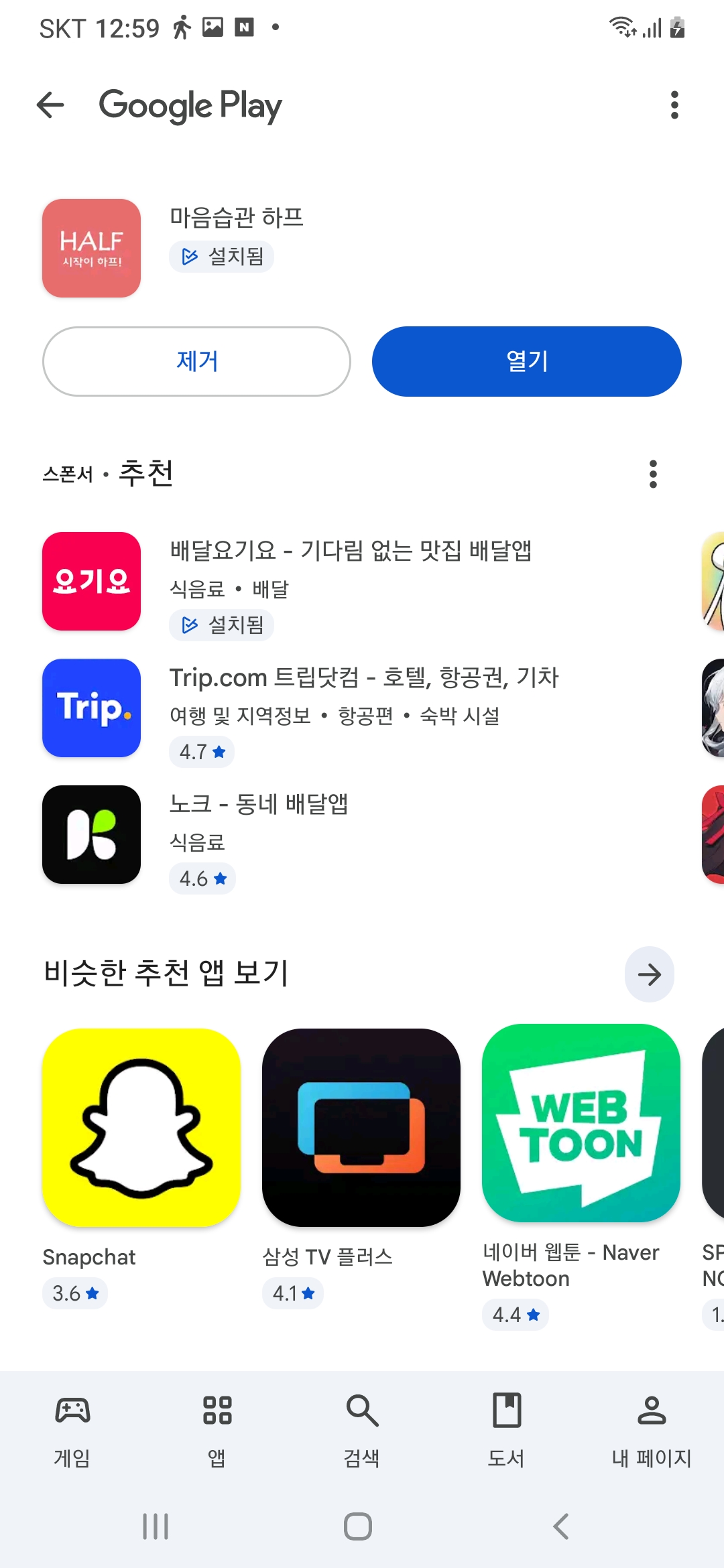The image size is (724, 1568).
Task: Show recent apps from navigation bar
Action: click(x=156, y=1526)
